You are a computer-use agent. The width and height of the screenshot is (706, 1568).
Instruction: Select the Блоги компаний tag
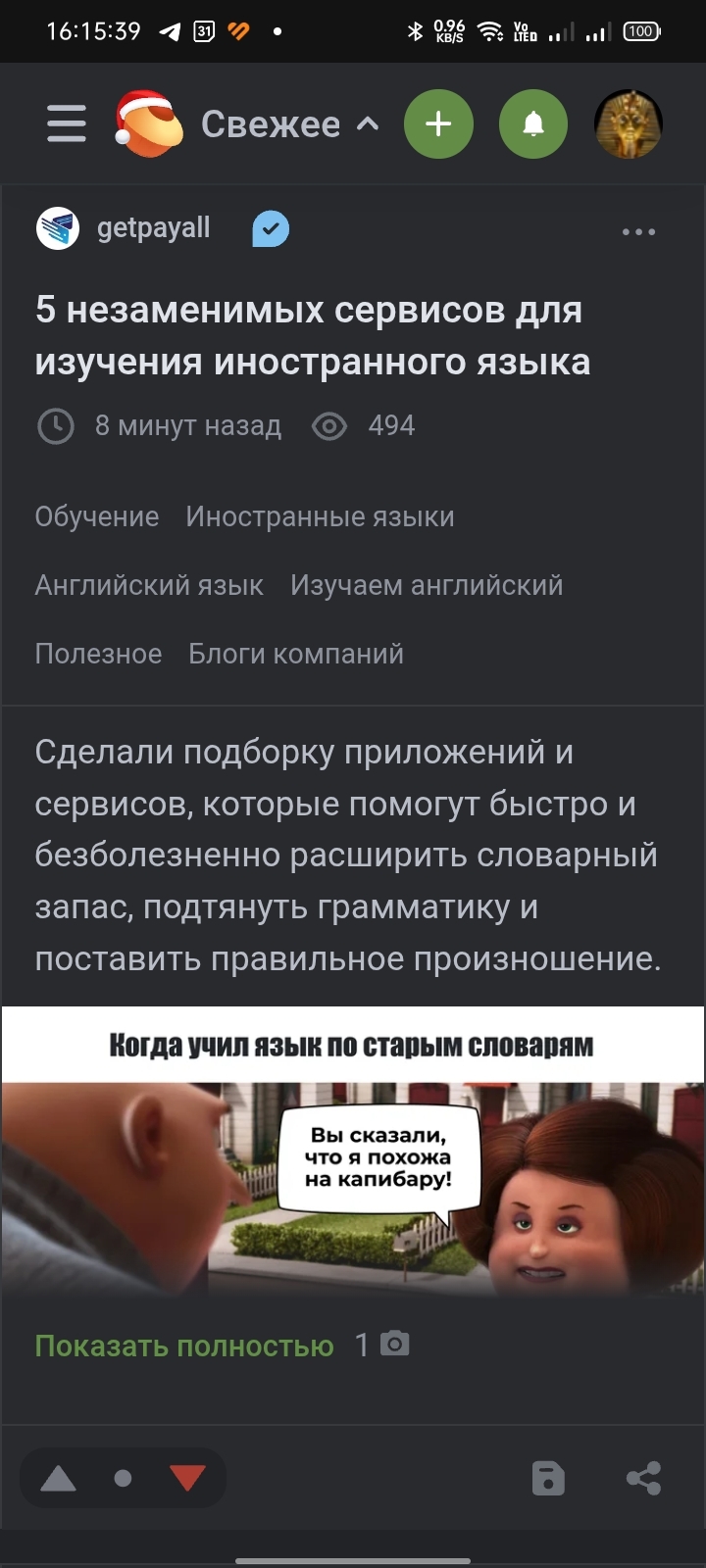coord(296,654)
